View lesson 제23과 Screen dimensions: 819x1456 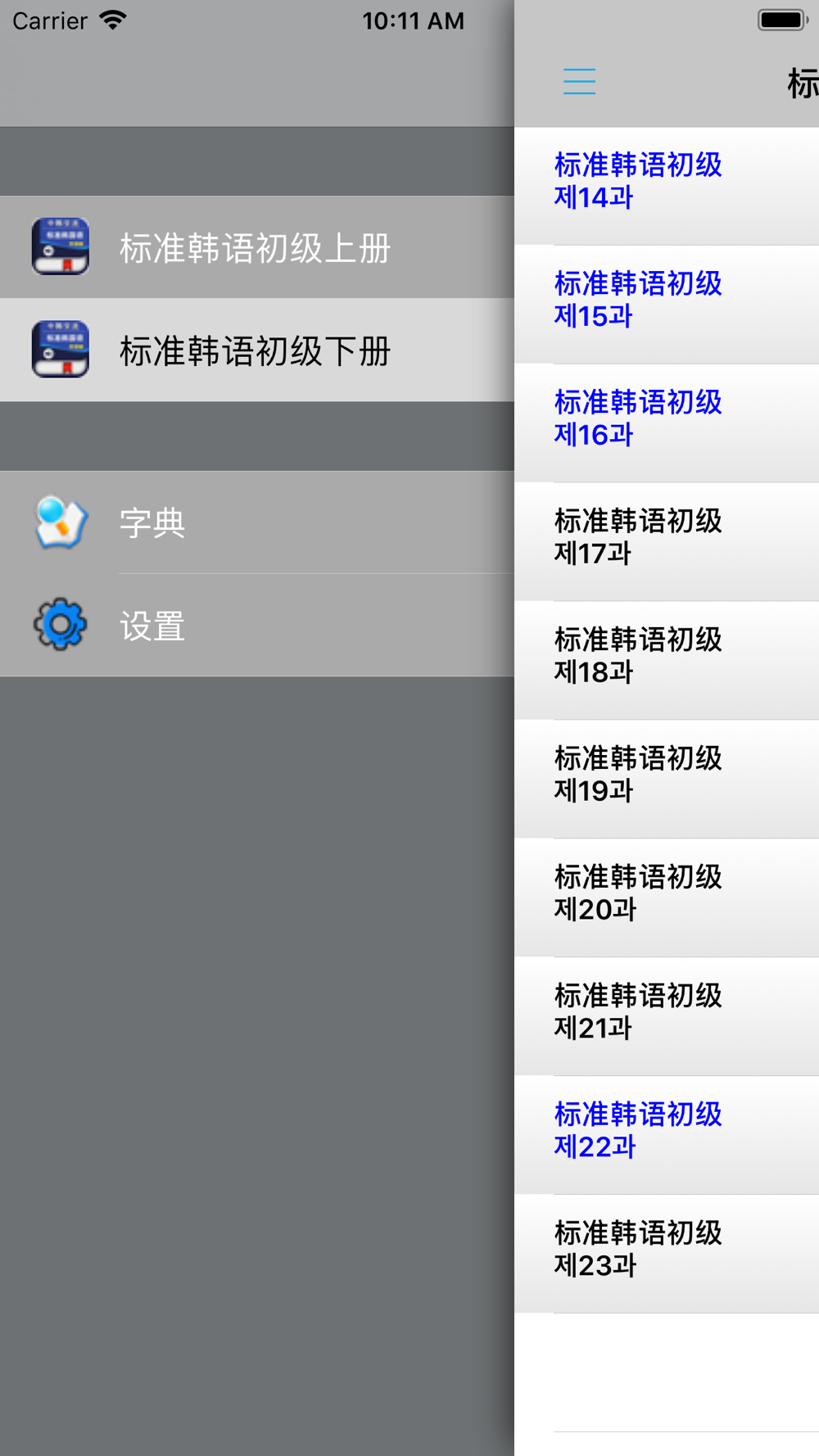click(667, 1254)
